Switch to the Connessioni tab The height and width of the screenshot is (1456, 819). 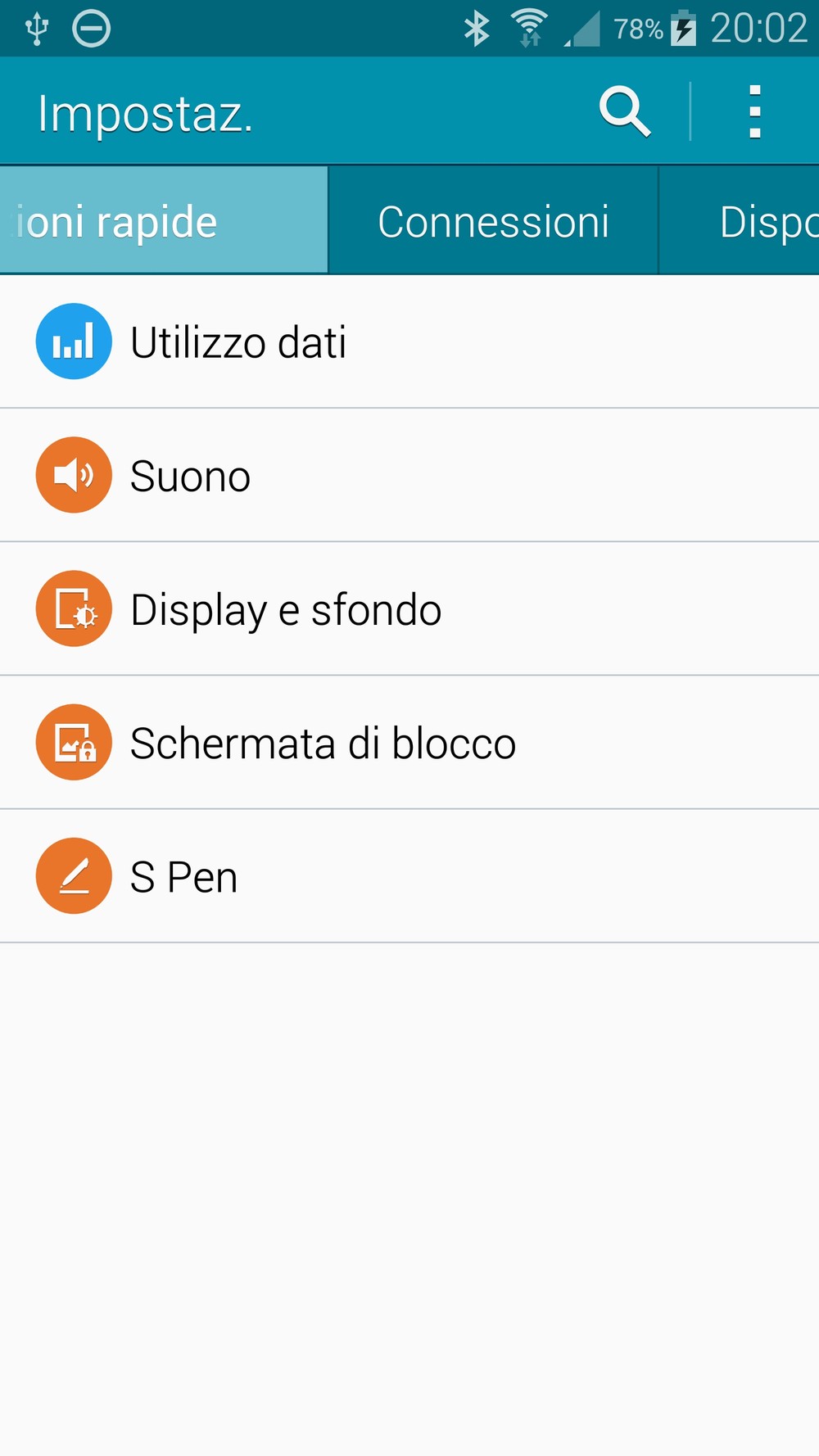coord(493,220)
